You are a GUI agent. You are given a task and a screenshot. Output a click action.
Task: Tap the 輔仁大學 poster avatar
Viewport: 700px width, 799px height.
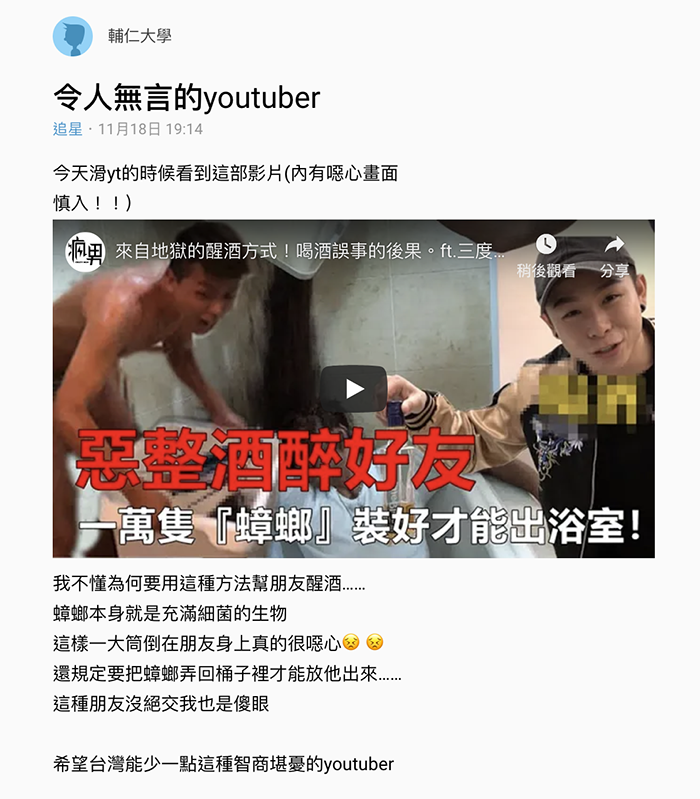72,37
